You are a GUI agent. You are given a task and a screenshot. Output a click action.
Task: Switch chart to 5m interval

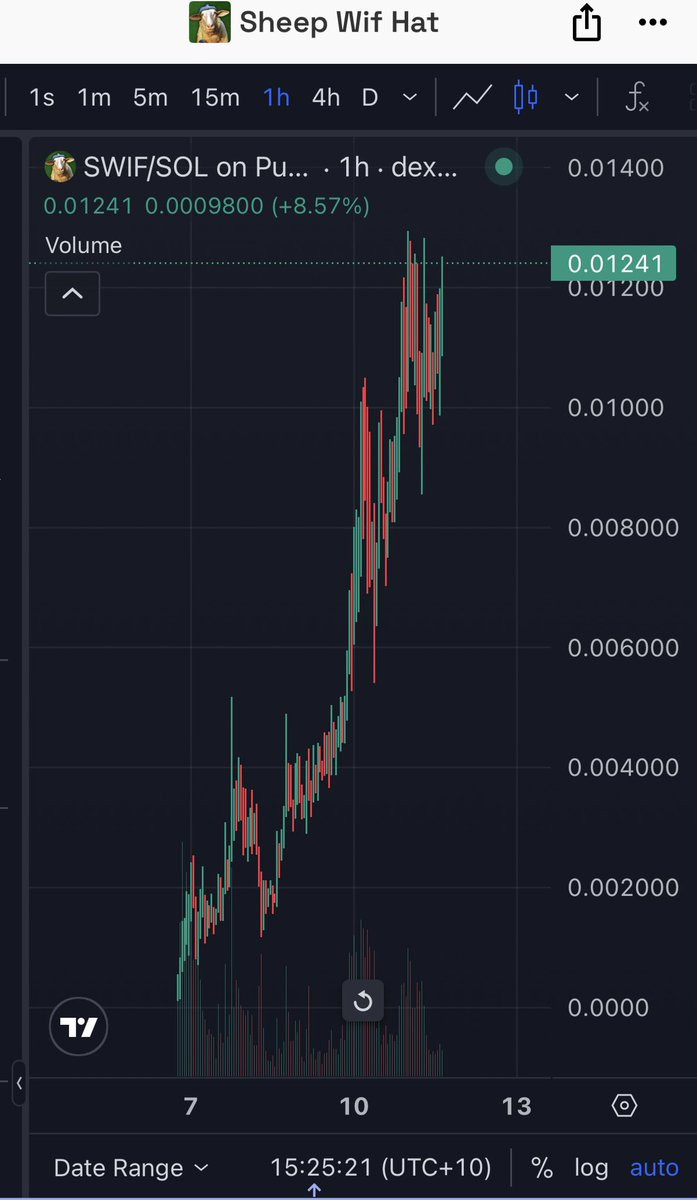point(150,97)
